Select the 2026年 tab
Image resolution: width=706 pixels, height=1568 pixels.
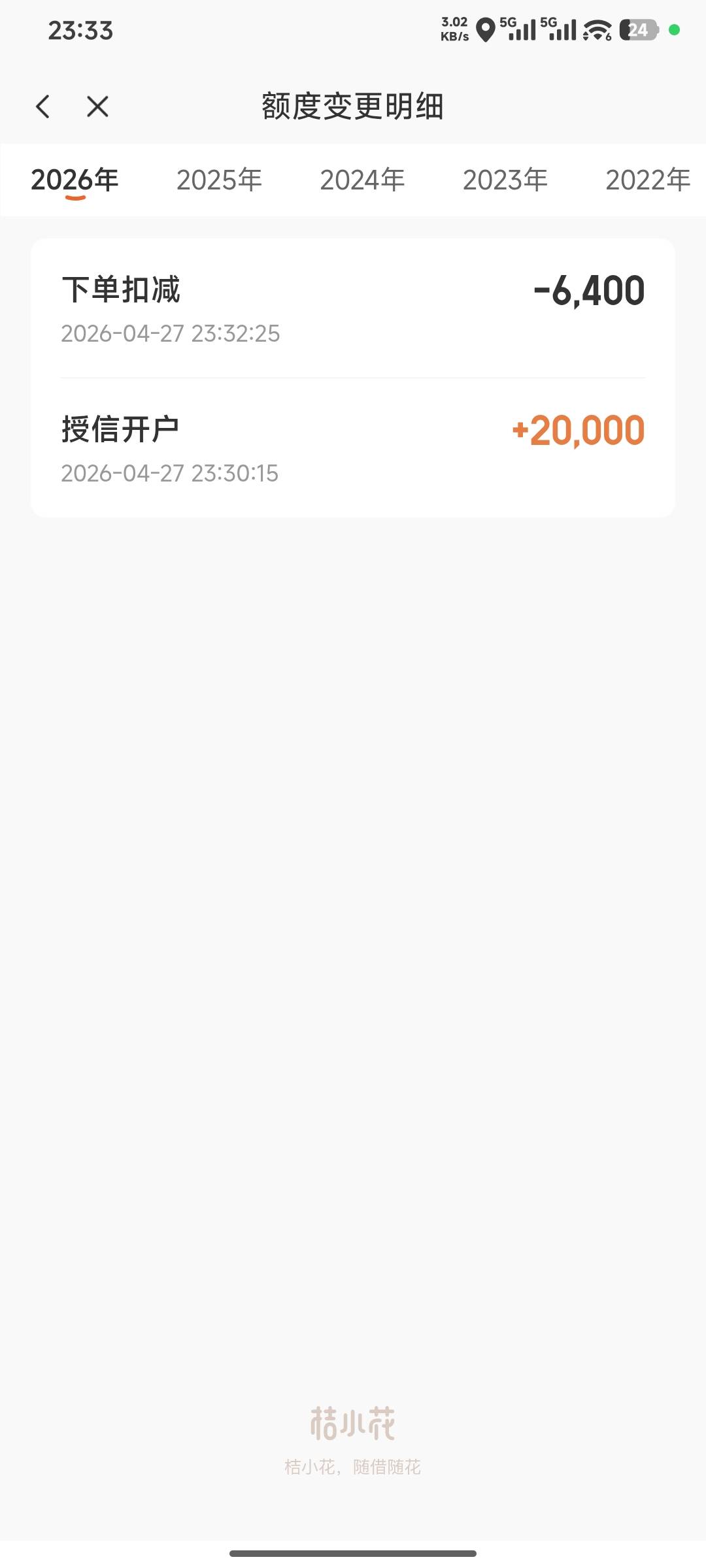click(75, 180)
